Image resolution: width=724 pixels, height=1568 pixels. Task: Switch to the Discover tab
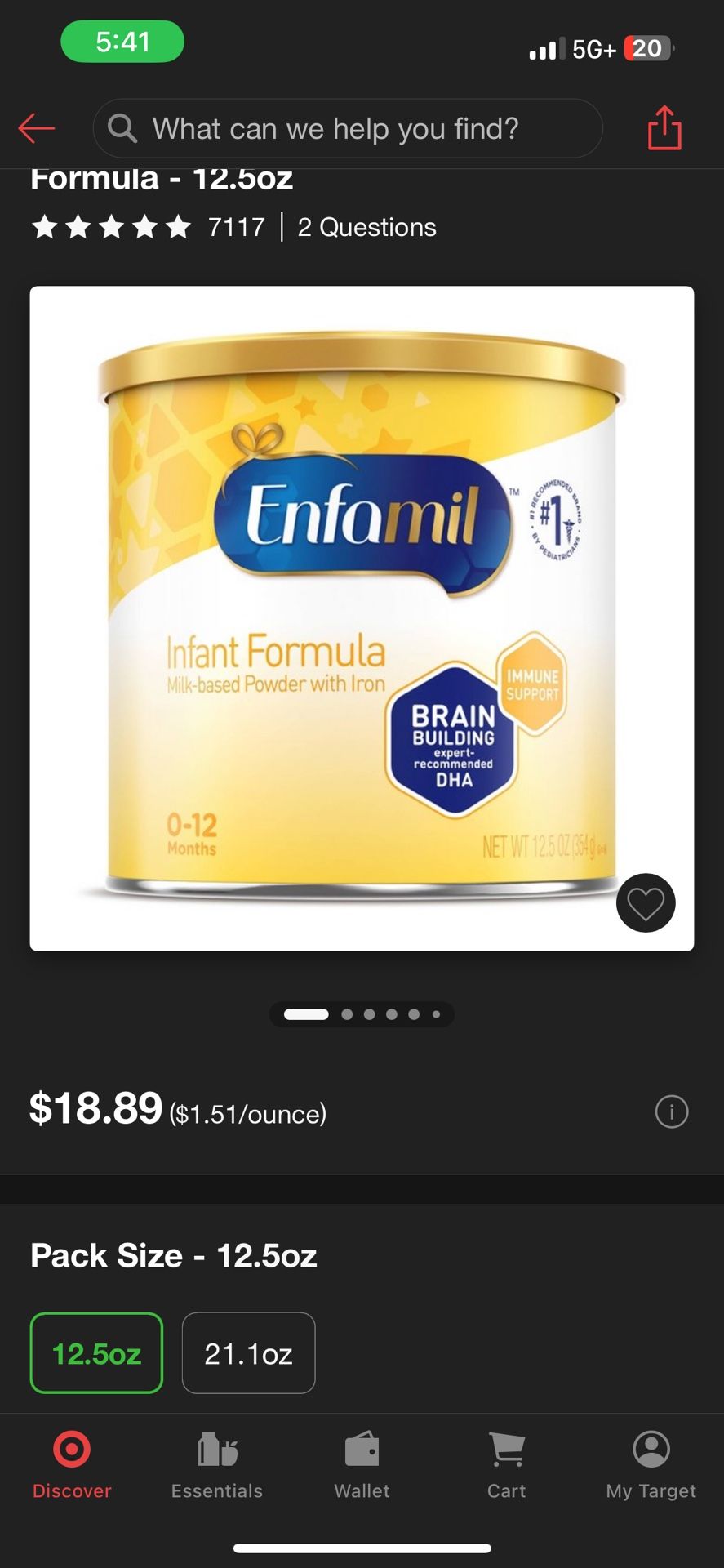tap(72, 1464)
